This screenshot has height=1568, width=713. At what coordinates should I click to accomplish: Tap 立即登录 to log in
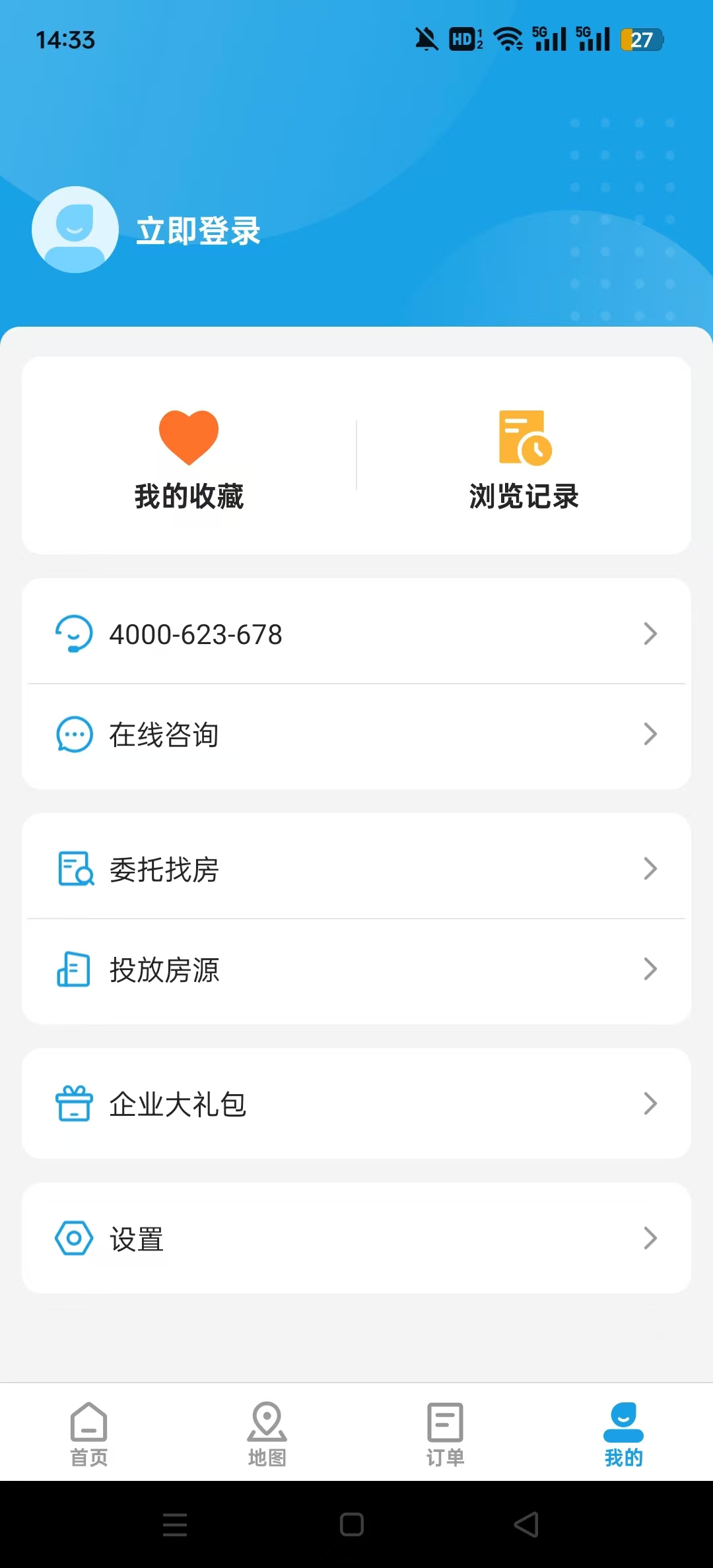(x=198, y=231)
